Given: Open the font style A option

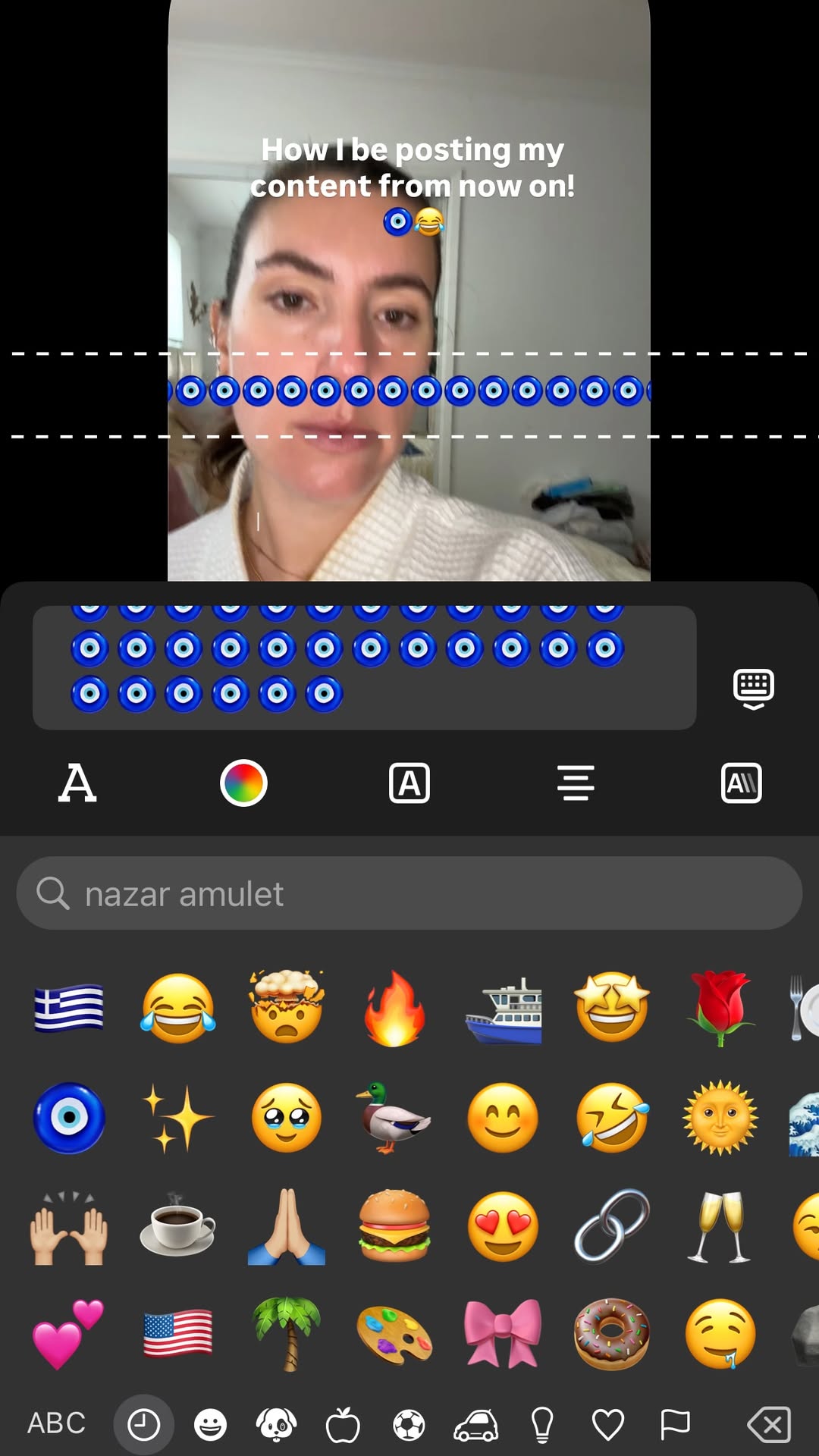Looking at the screenshot, I should (x=77, y=783).
